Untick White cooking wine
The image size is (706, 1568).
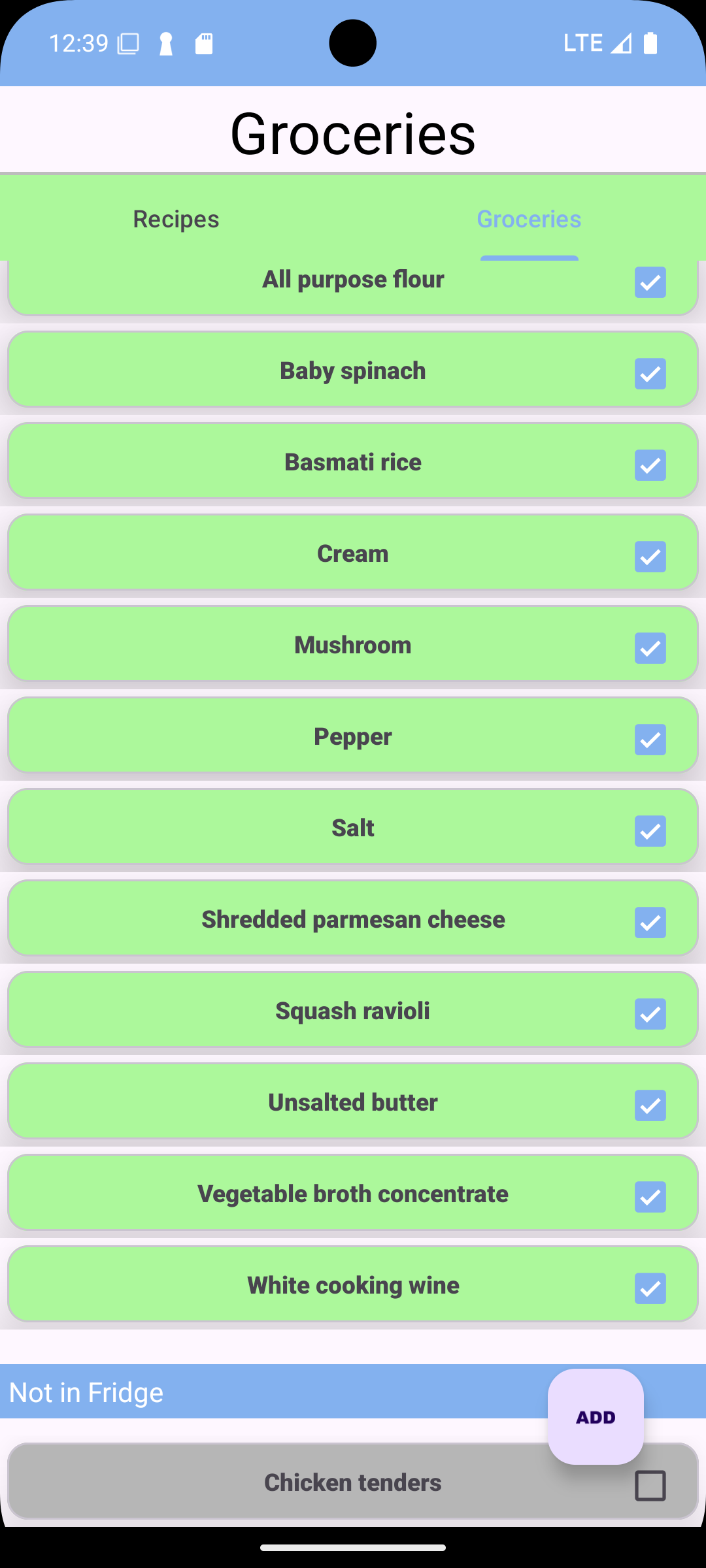(650, 1288)
